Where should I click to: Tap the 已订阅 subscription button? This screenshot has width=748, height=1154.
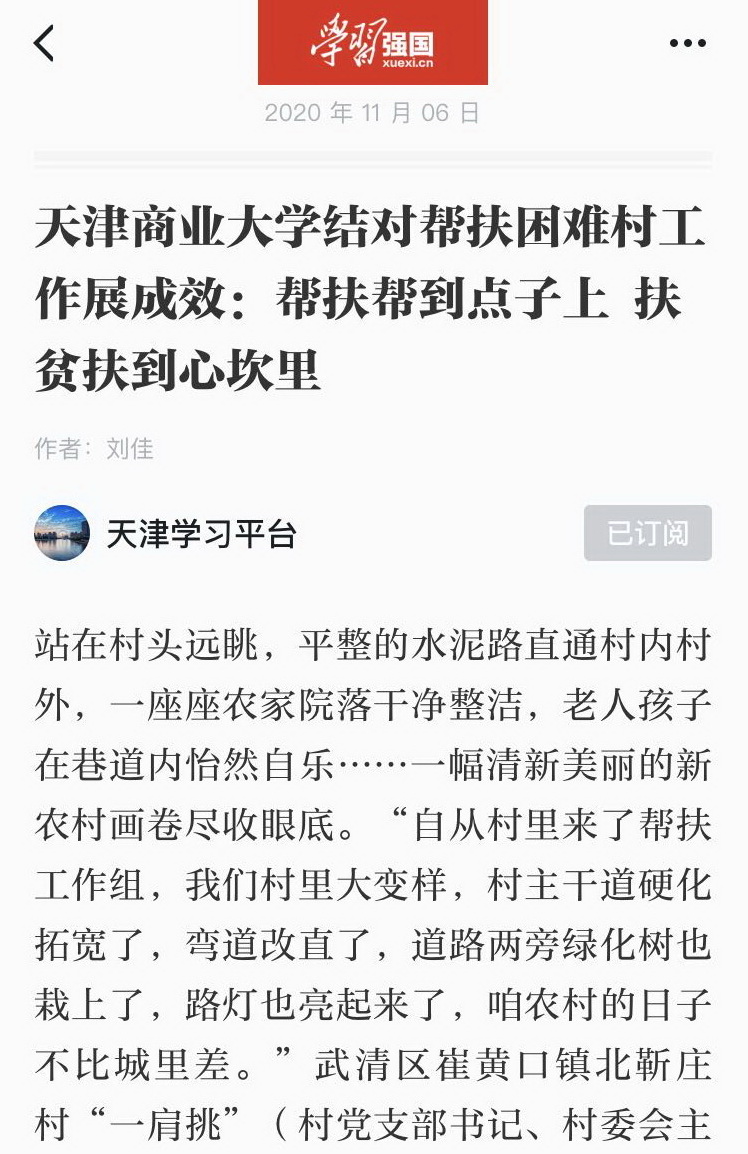coord(647,533)
